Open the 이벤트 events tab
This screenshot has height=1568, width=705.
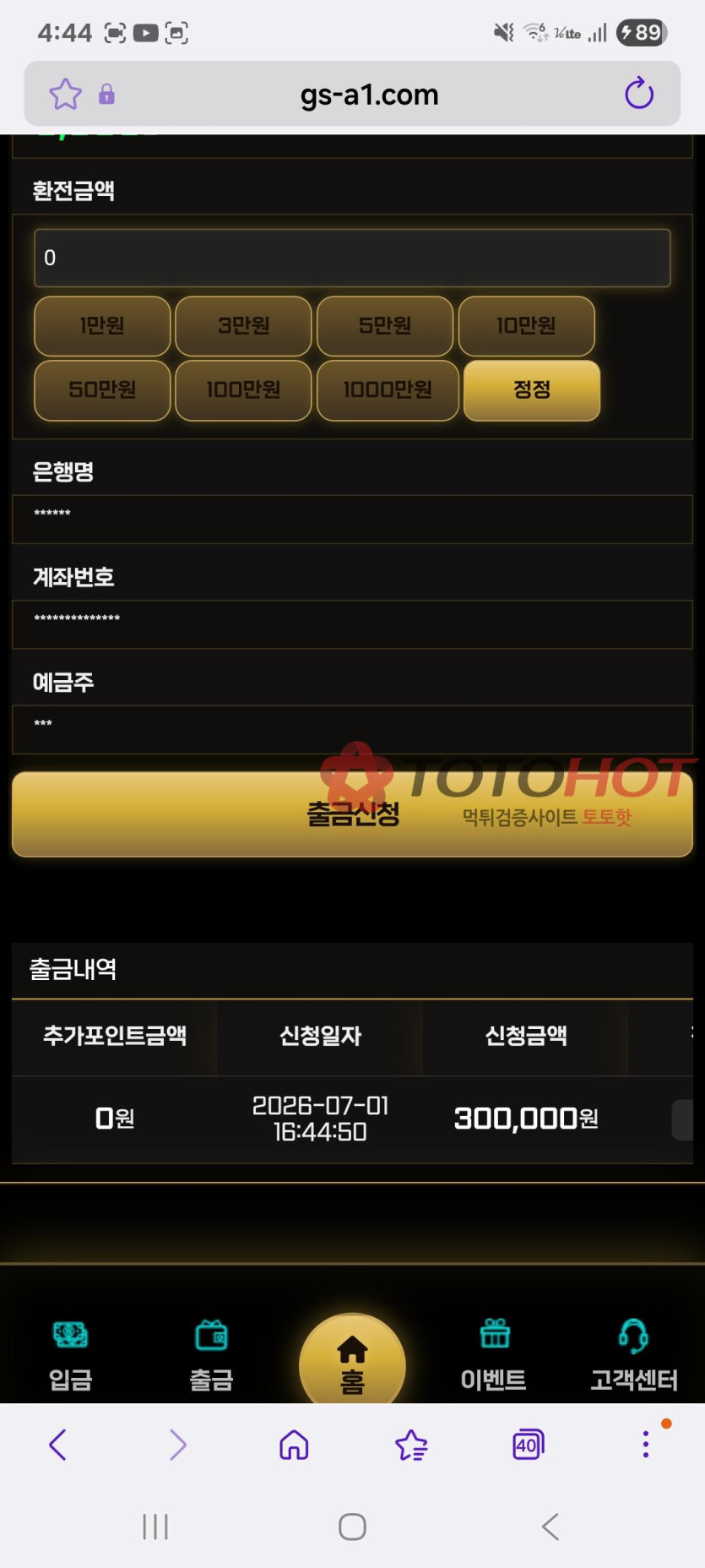[494, 1357]
